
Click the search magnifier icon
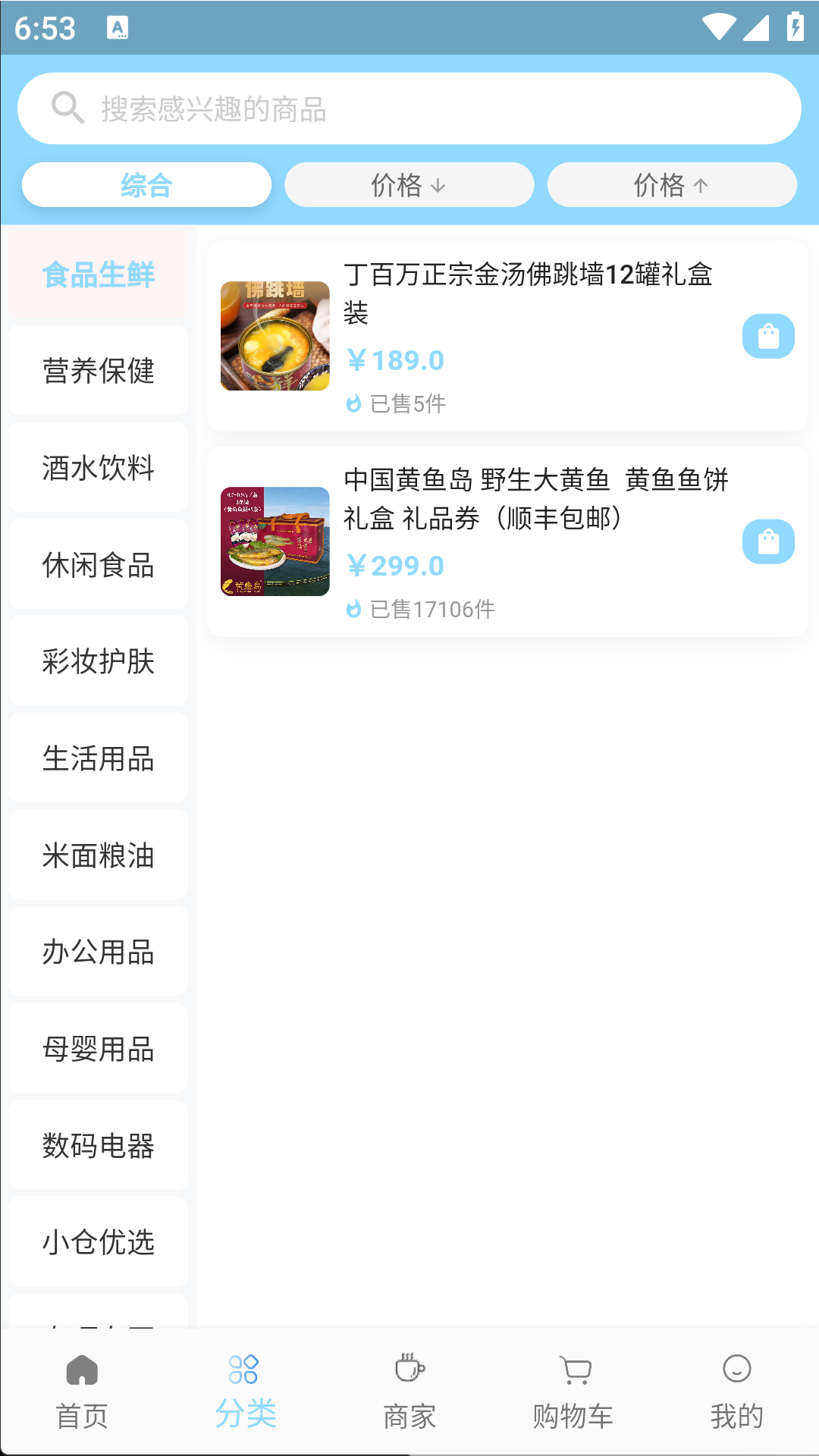[x=68, y=108]
